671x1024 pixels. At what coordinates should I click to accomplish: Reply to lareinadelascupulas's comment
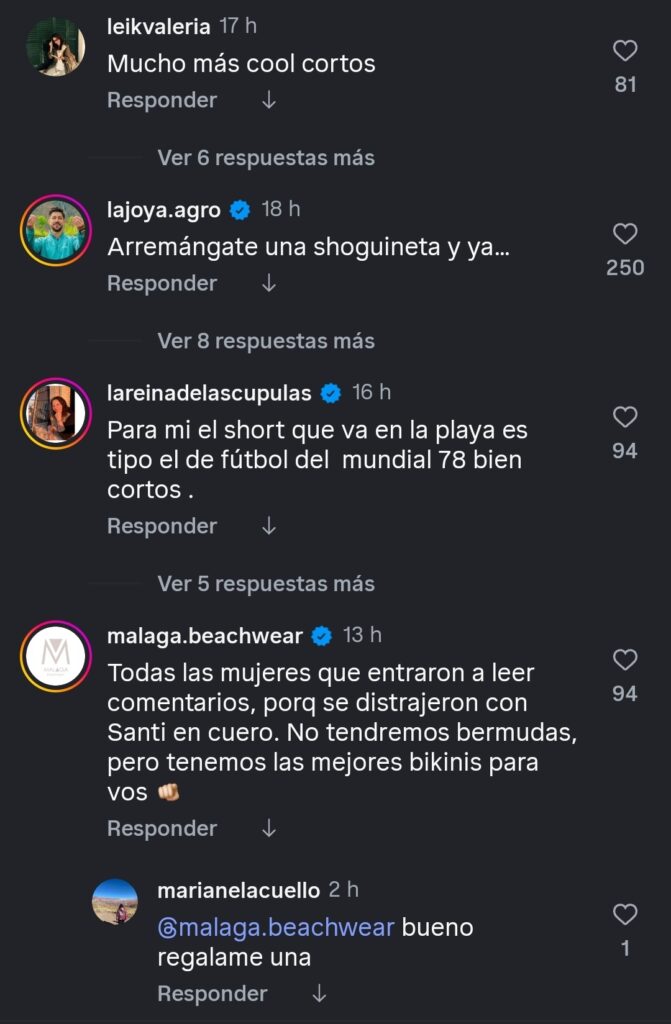click(x=162, y=526)
